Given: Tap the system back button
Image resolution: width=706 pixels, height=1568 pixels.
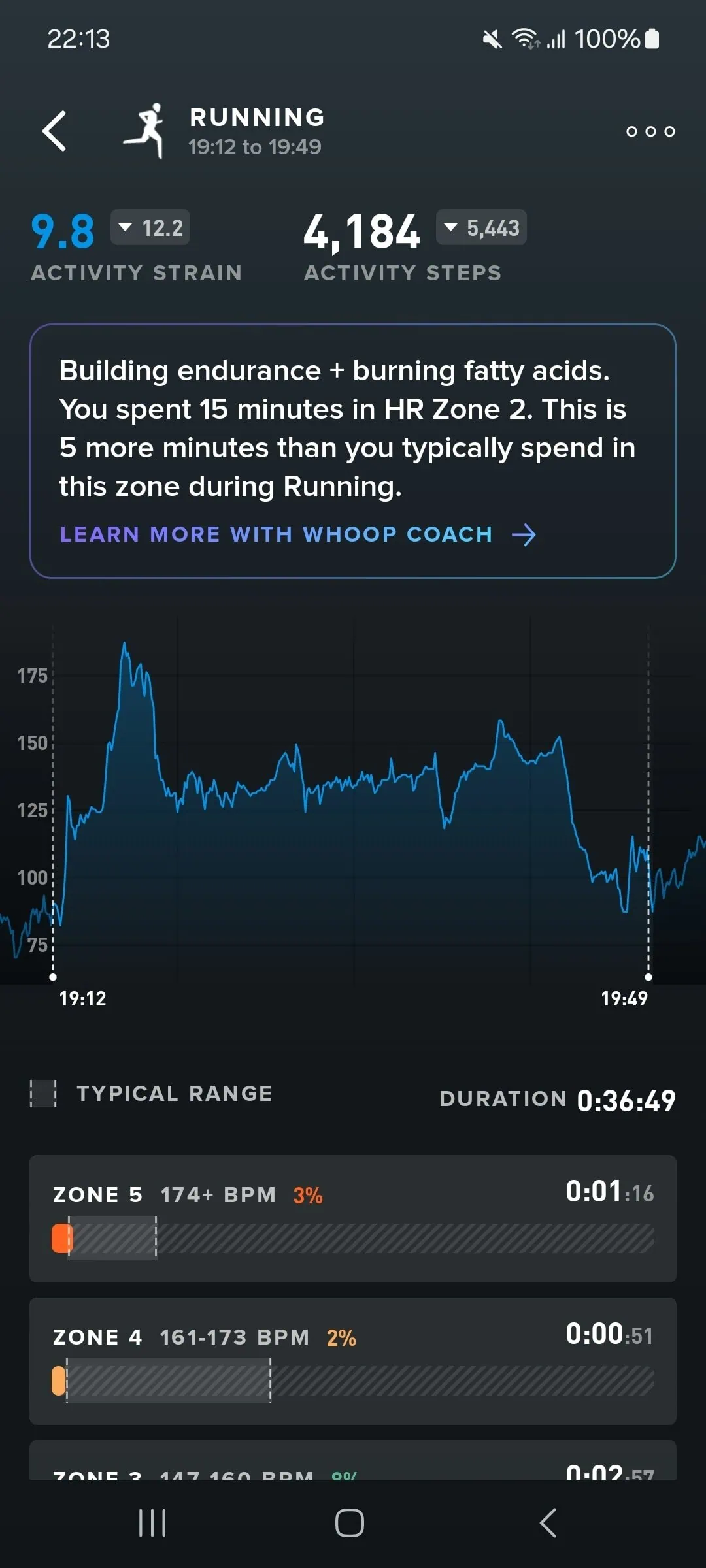Looking at the screenshot, I should [x=548, y=1523].
